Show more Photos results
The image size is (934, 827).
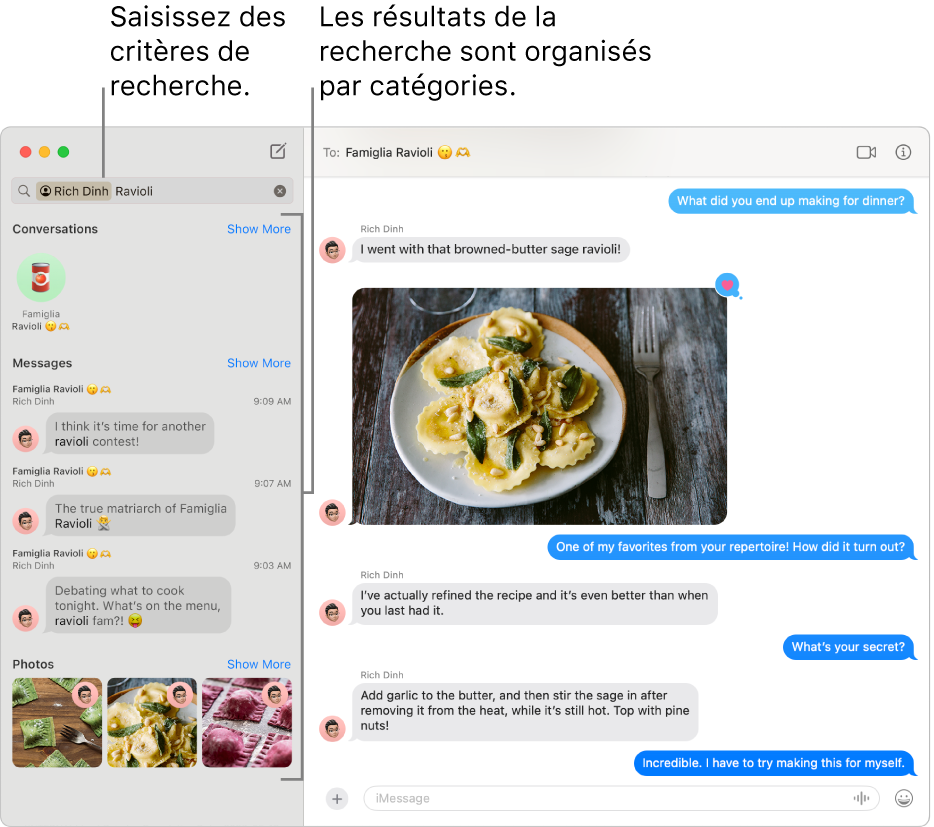pyautogui.click(x=258, y=664)
